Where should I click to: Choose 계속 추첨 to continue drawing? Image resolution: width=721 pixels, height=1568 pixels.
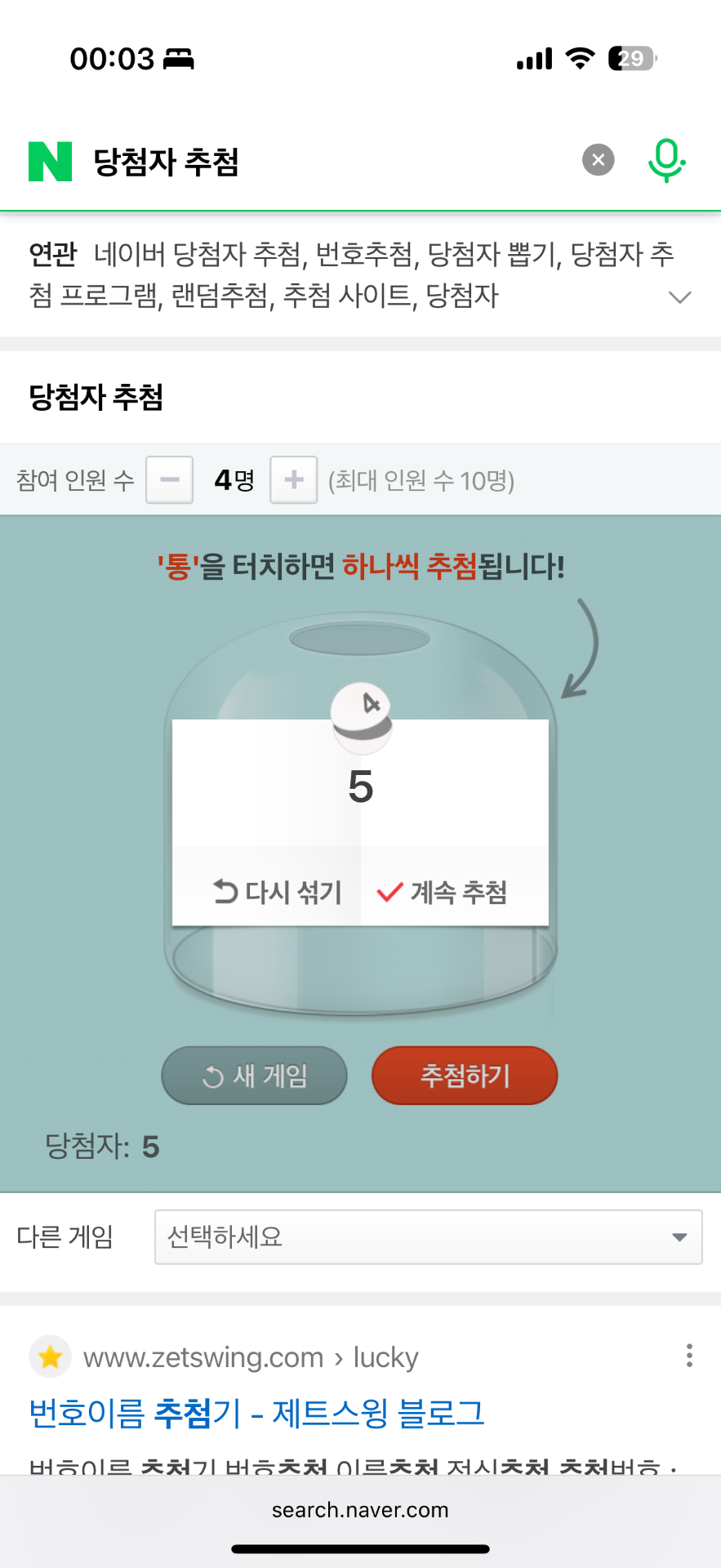click(443, 892)
